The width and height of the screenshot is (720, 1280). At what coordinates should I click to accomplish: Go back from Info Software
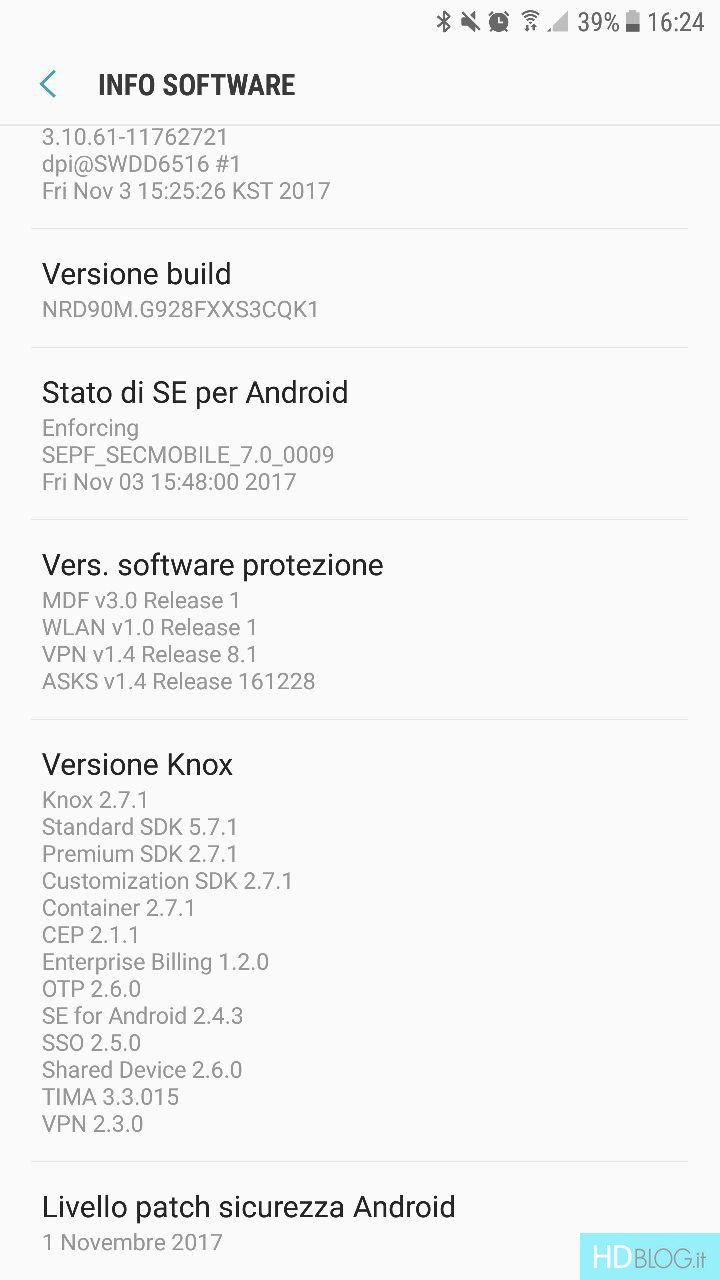click(x=48, y=85)
